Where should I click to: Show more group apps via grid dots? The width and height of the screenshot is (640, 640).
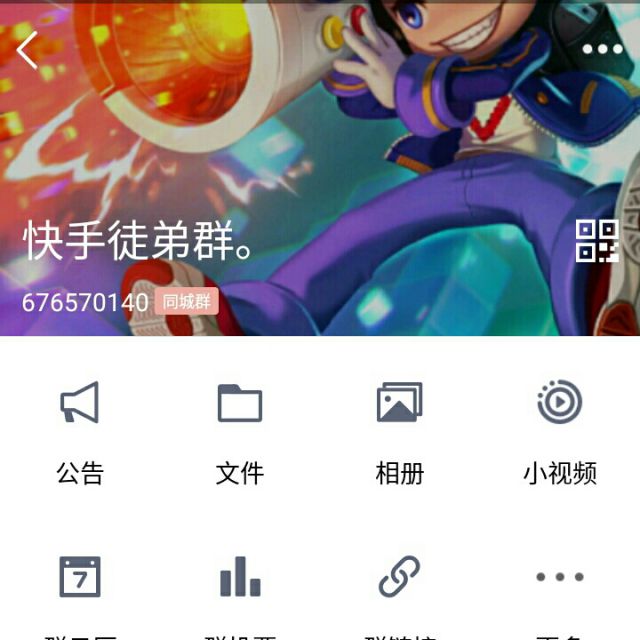click(559, 578)
